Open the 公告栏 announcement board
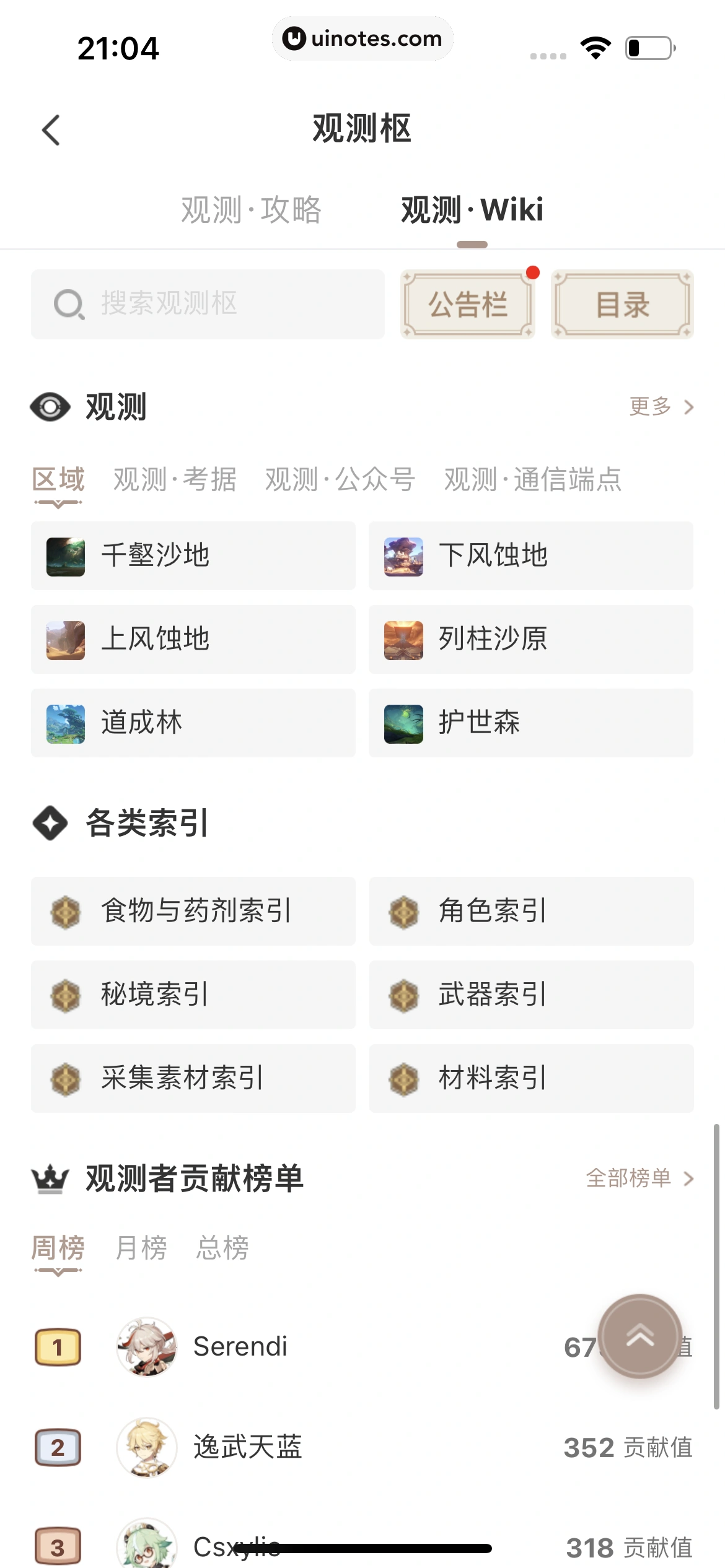Viewport: 725px width, 1568px height. pyautogui.click(x=468, y=304)
